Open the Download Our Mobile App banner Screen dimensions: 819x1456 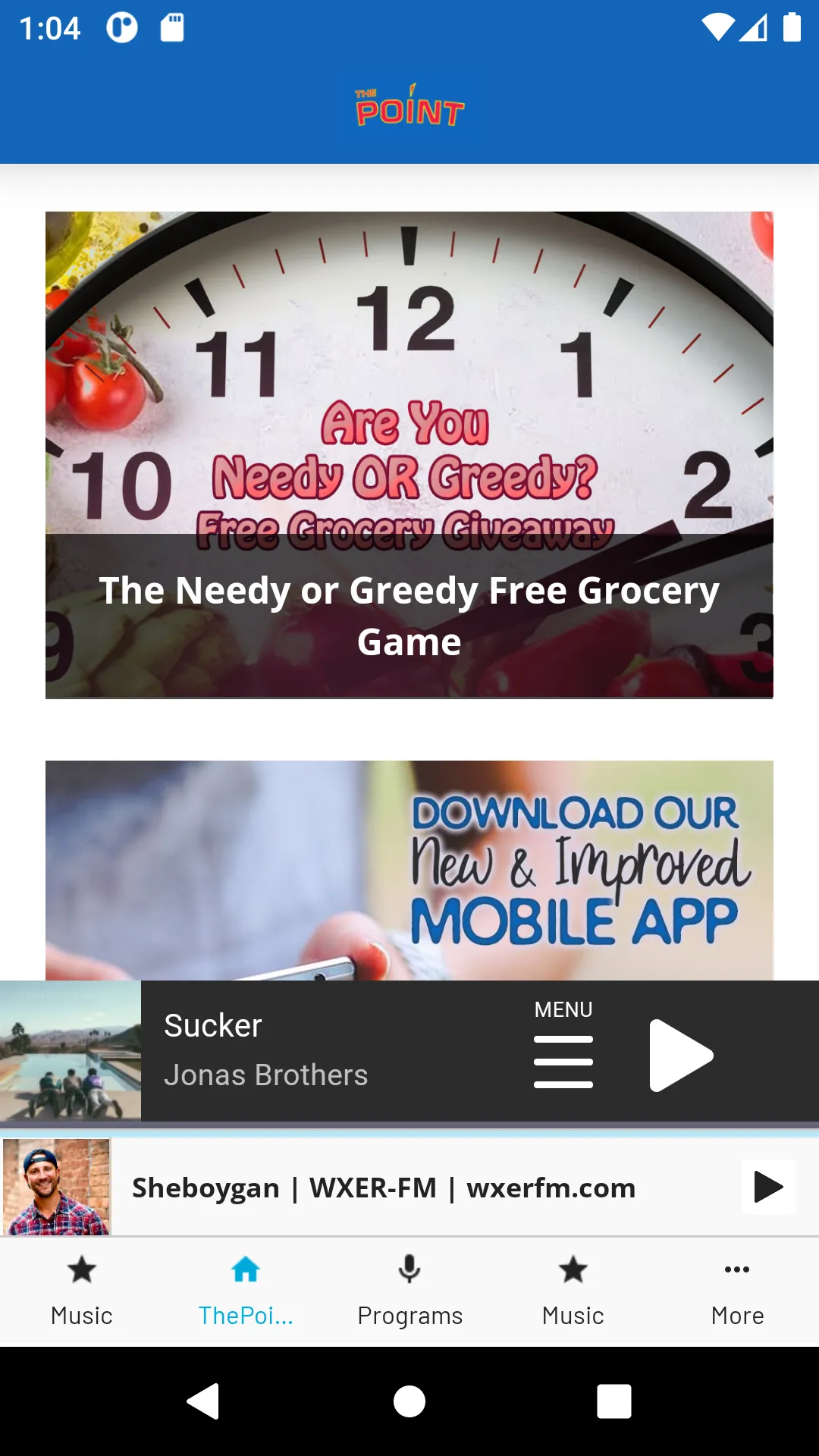click(409, 871)
